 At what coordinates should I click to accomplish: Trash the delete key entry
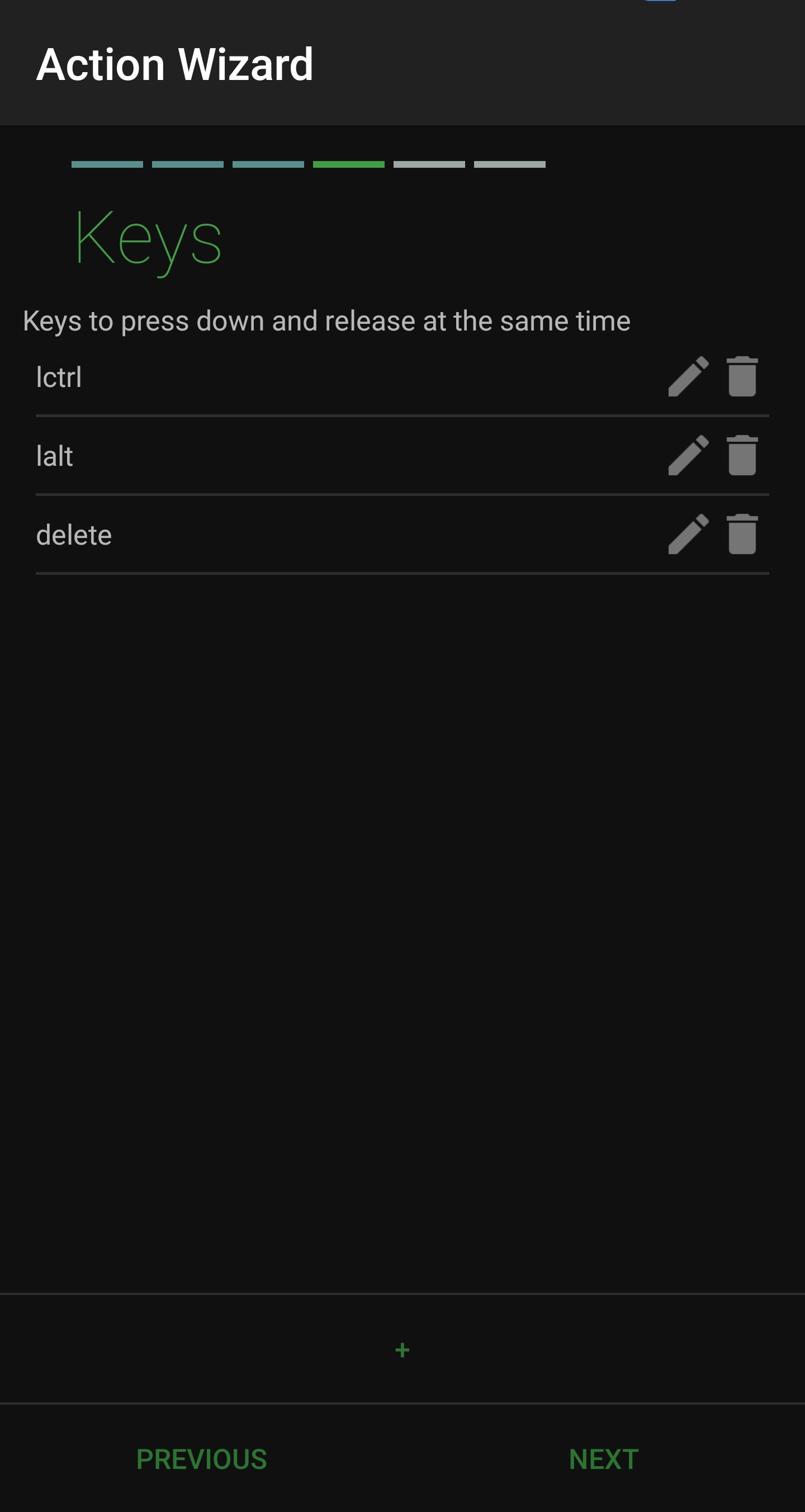pyautogui.click(x=742, y=535)
